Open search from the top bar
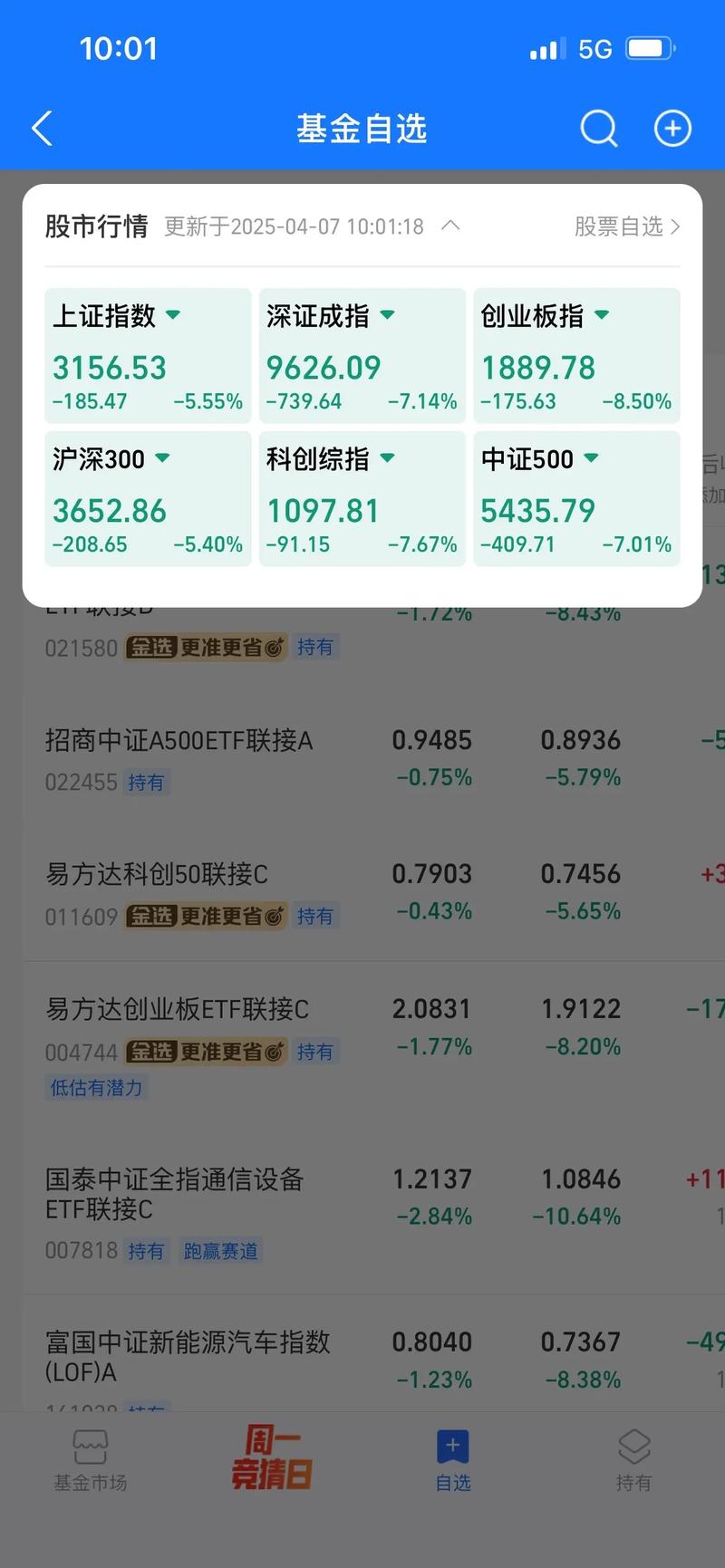 [599, 129]
